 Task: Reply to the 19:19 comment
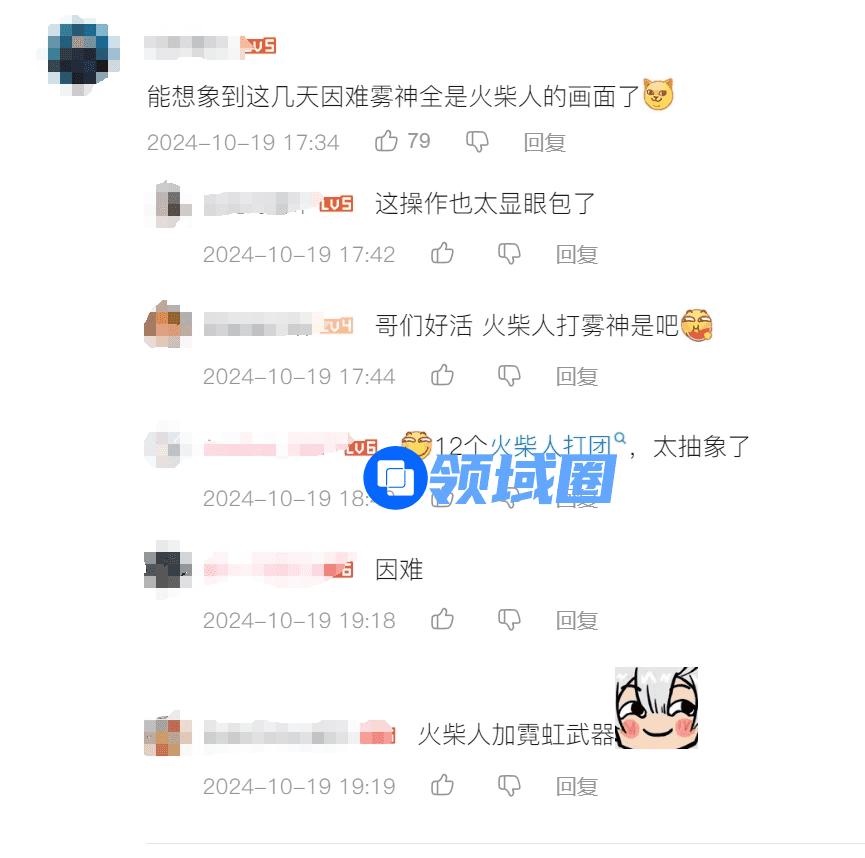[x=577, y=787]
